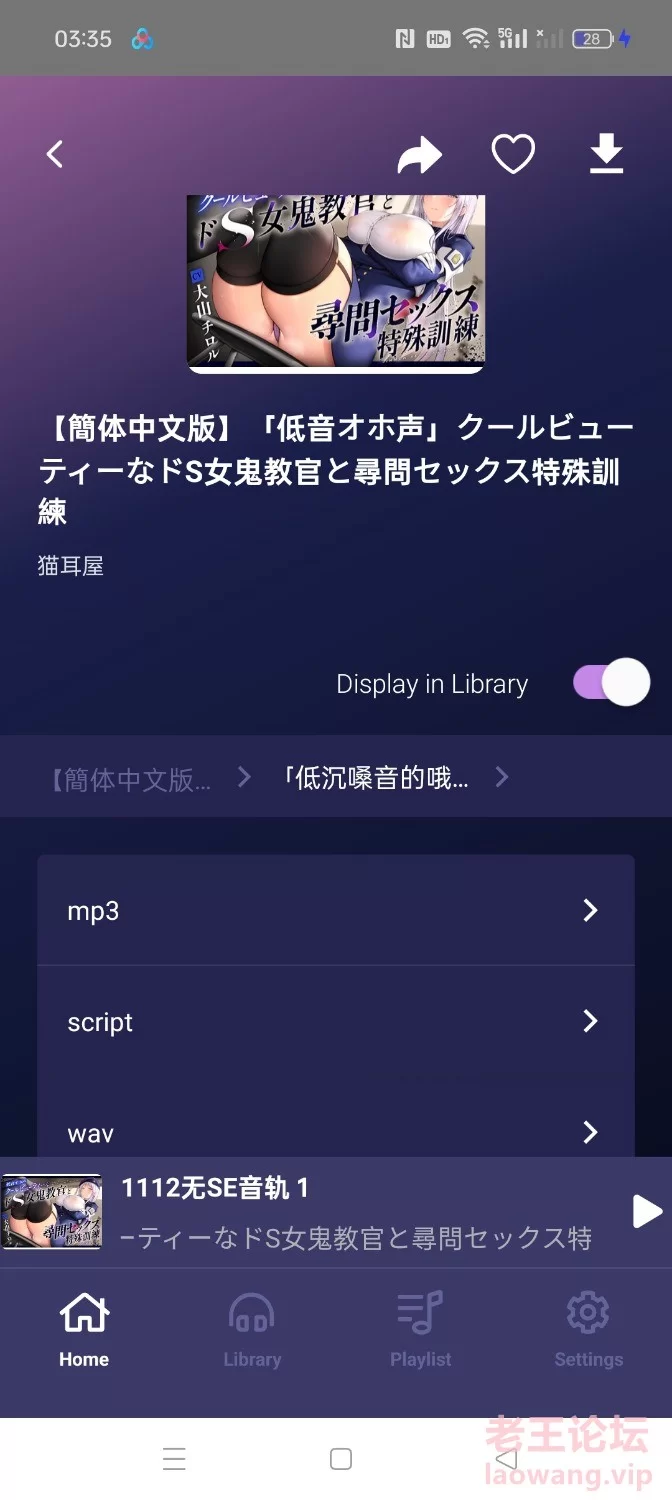Screen dimensions: 672x1500
Task: Add this work to favorites with the heart
Action: [513, 154]
